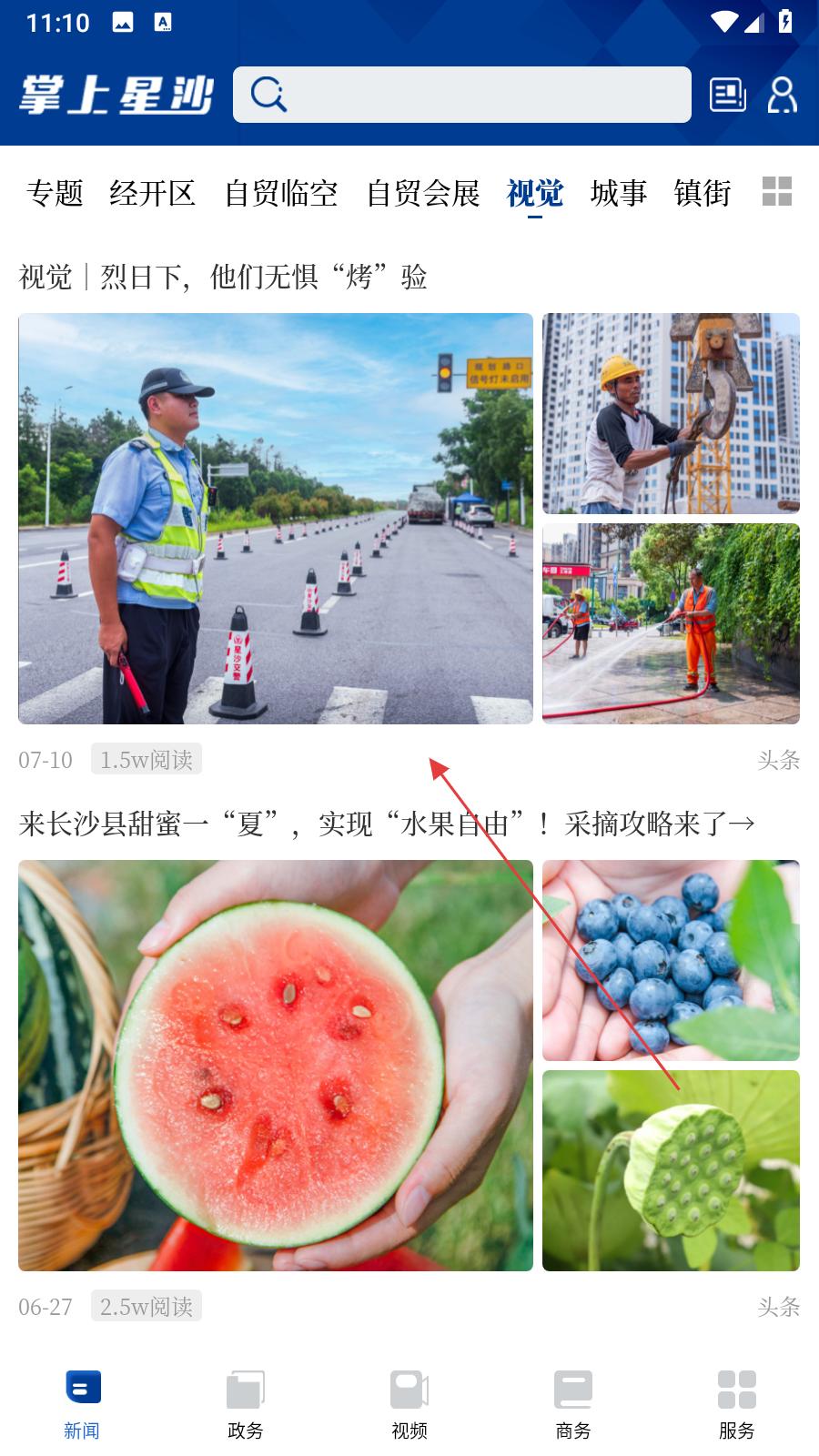Go to the 视频 bottom tab
The height and width of the screenshot is (1456, 819).
409,1404
